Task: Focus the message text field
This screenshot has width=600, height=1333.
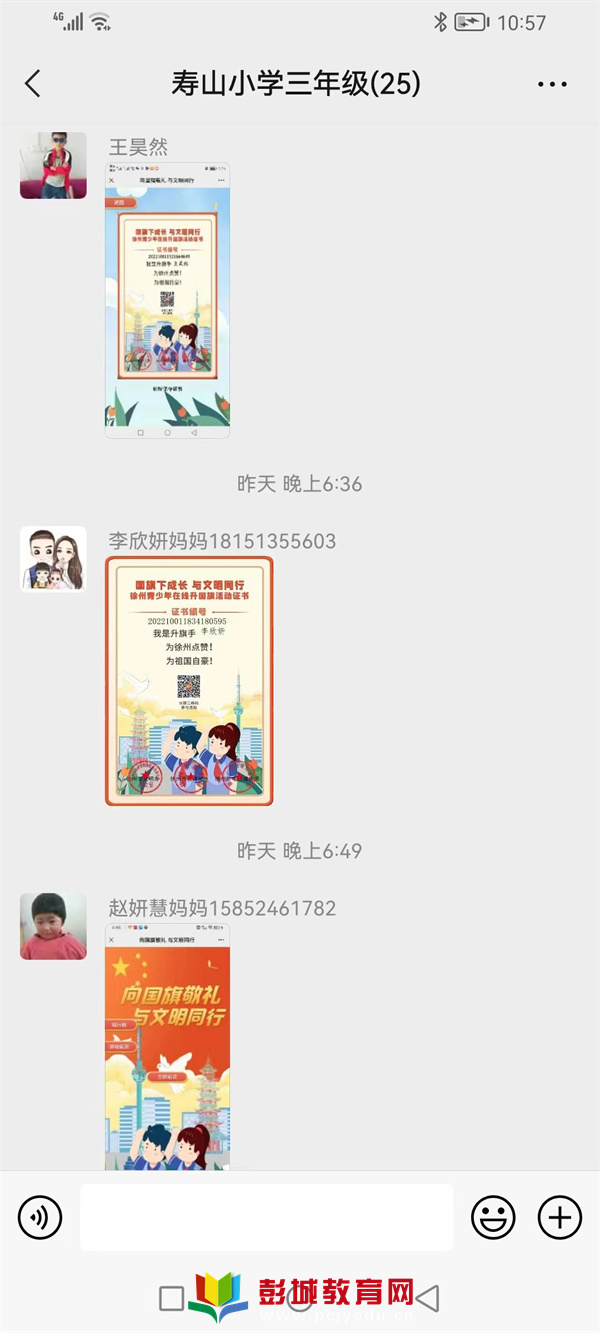Action: tap(266, 1217)
